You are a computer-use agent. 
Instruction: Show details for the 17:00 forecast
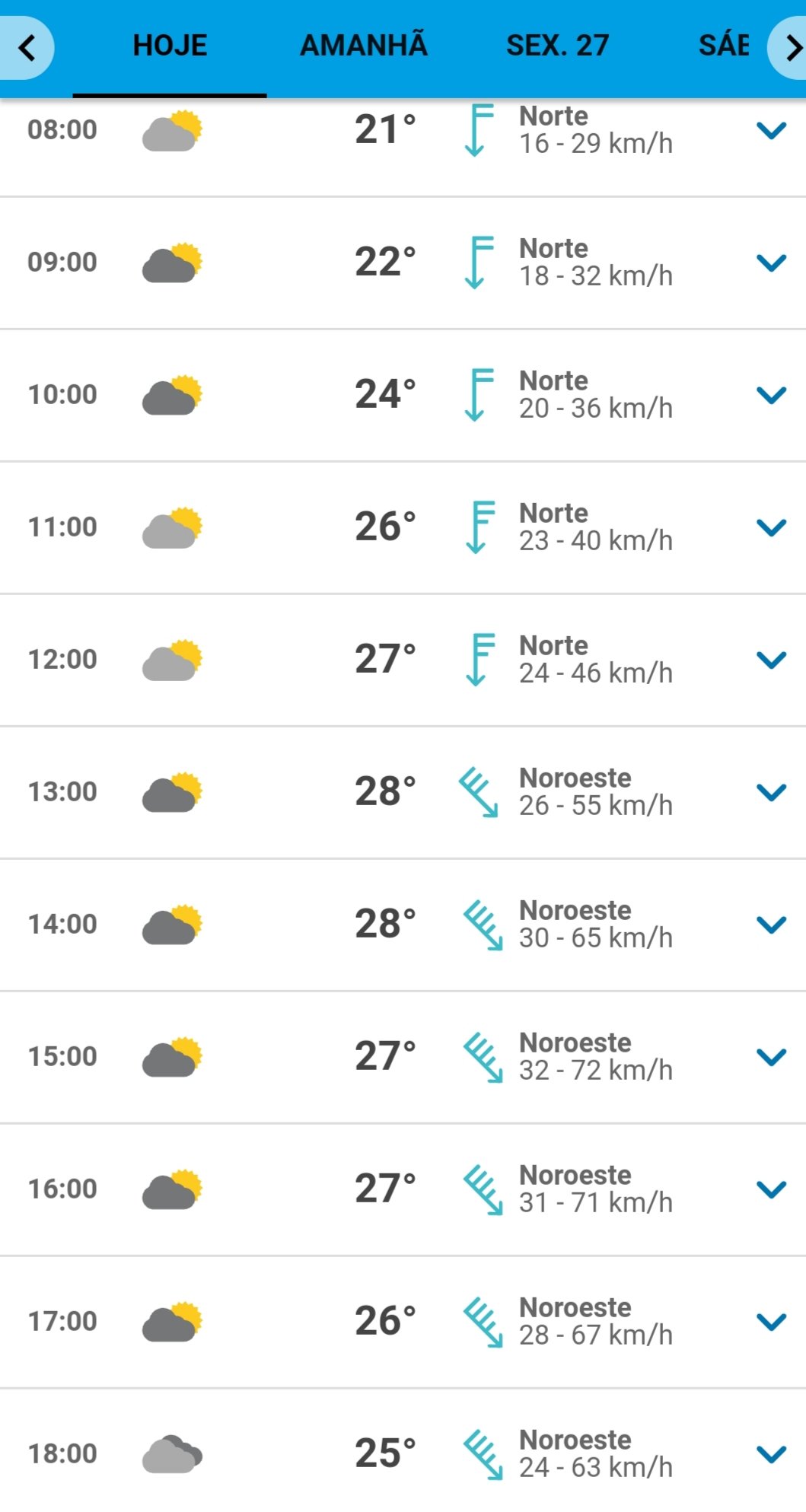pyautogui.click(x=772, y=1323)
